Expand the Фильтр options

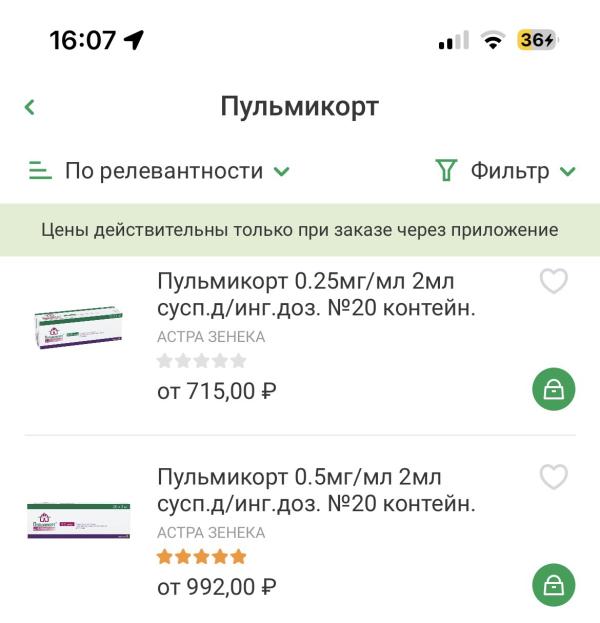click(505, 171)
